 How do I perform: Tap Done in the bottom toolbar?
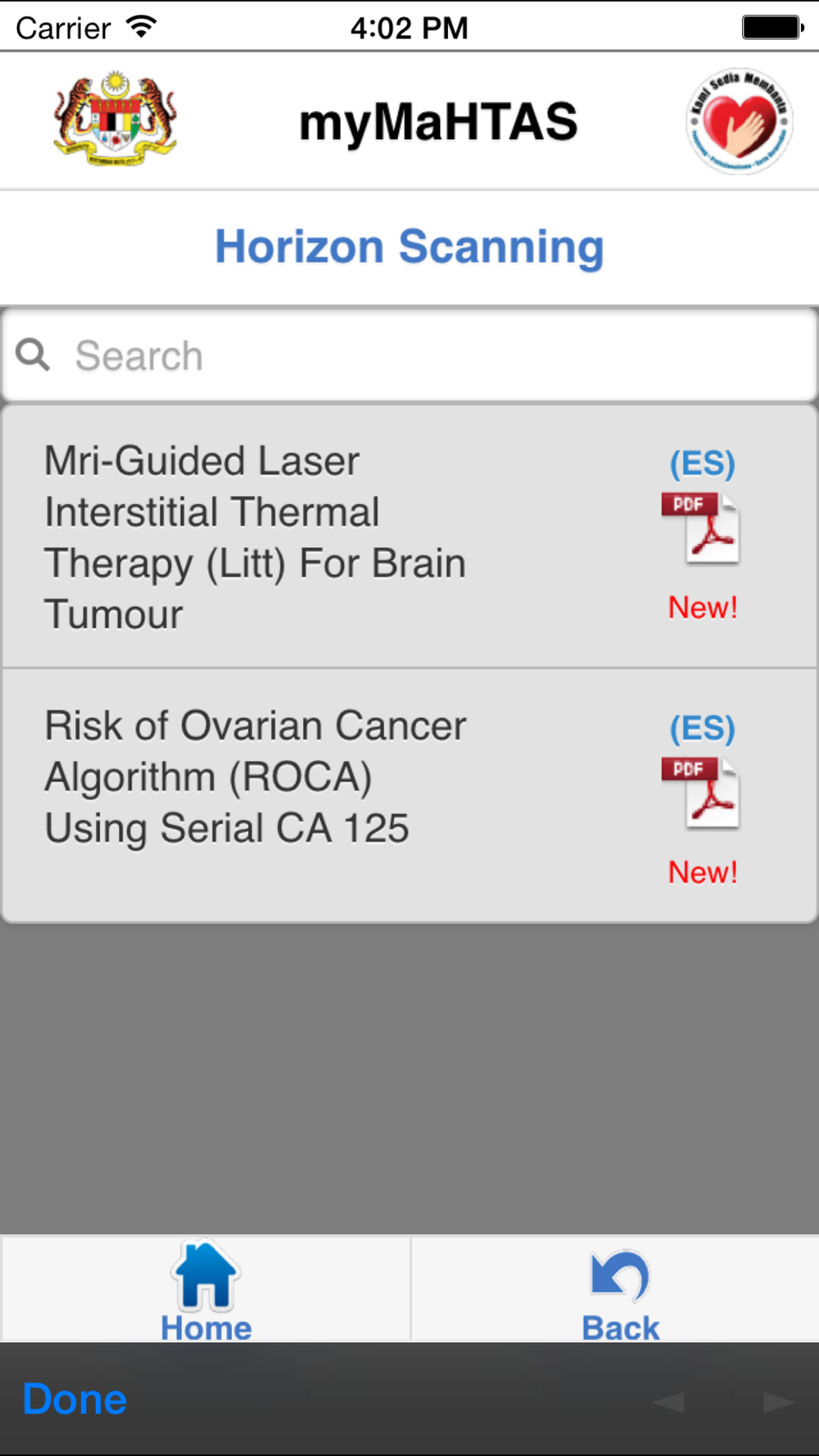pyautogui.click(x=75, y=1399)
